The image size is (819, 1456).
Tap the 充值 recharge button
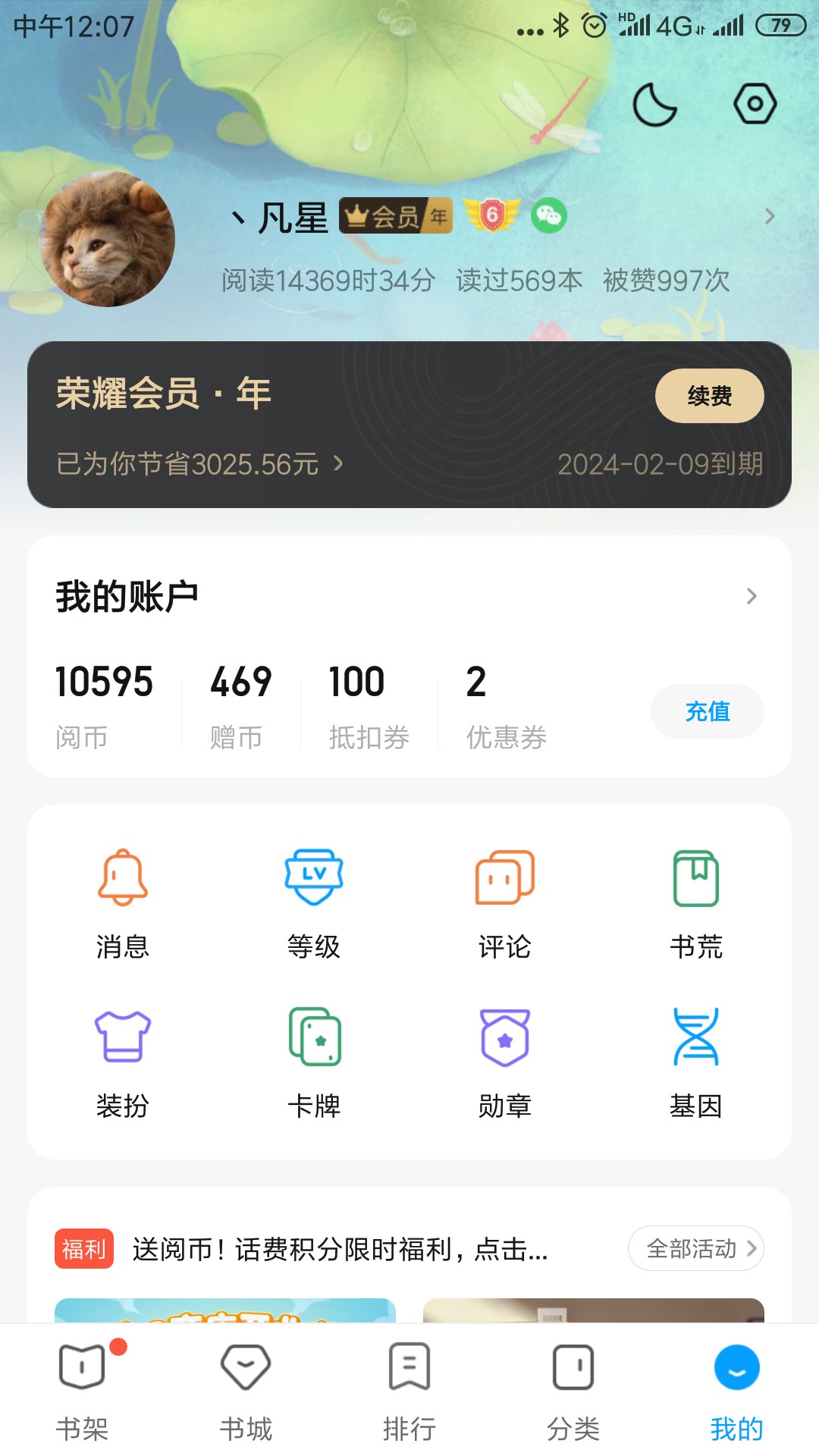707,711
